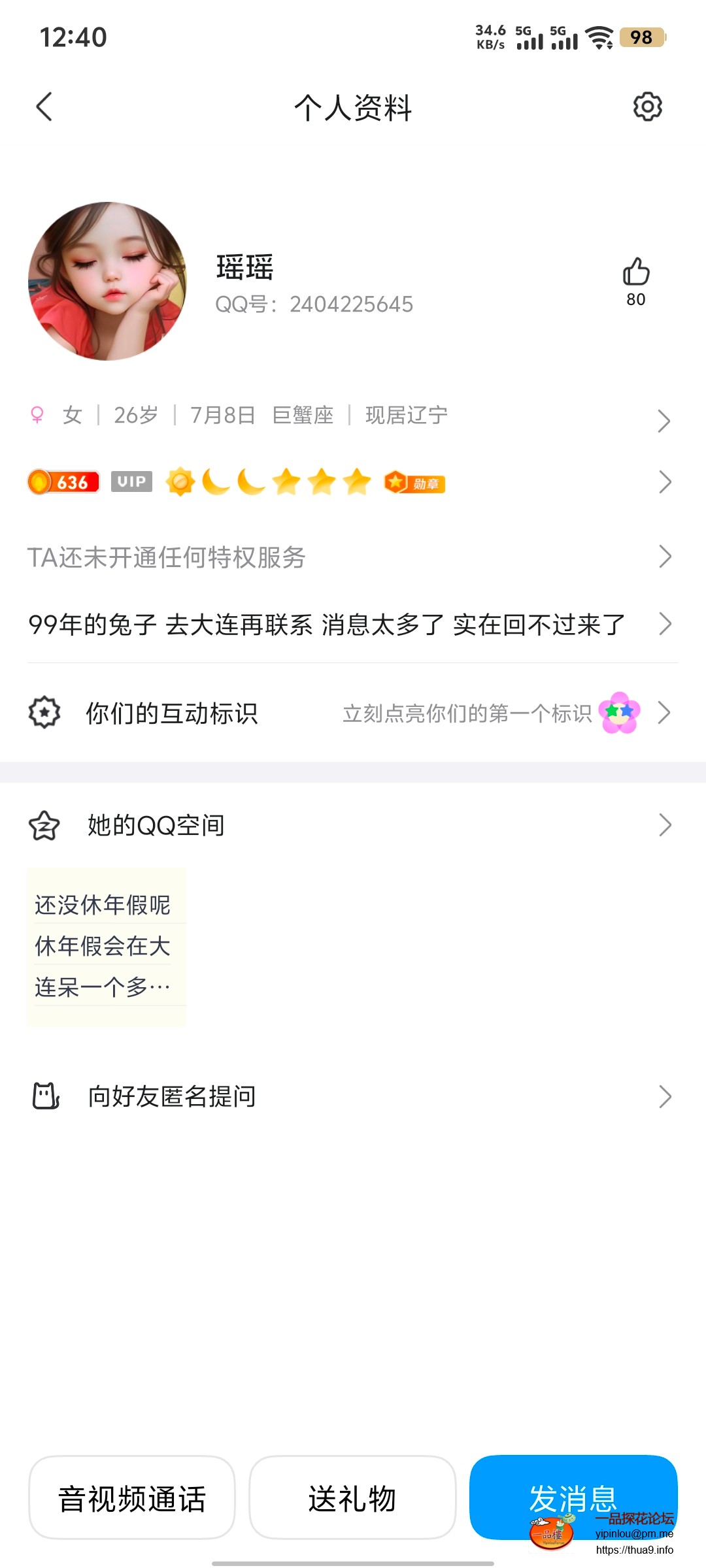Tap the VIP badge icon
Image resolution: width=706 pixels, height=1568 pixels.
coord(131,482)
